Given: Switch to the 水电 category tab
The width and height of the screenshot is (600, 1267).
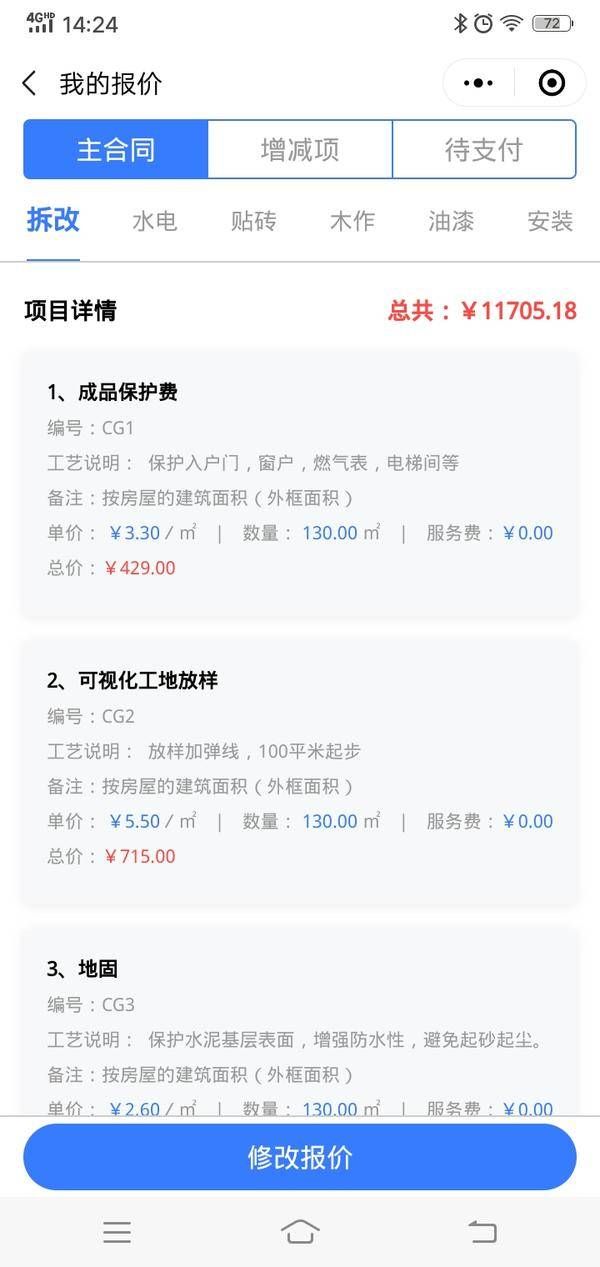Looking at the screenshot, I should pyautogui.click(x=155, y=221).
